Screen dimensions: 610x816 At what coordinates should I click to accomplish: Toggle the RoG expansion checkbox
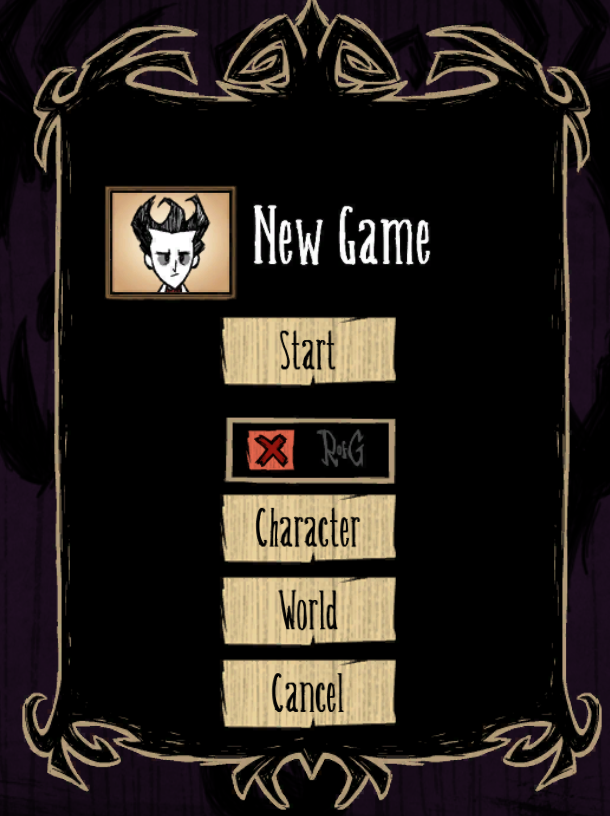271,451
